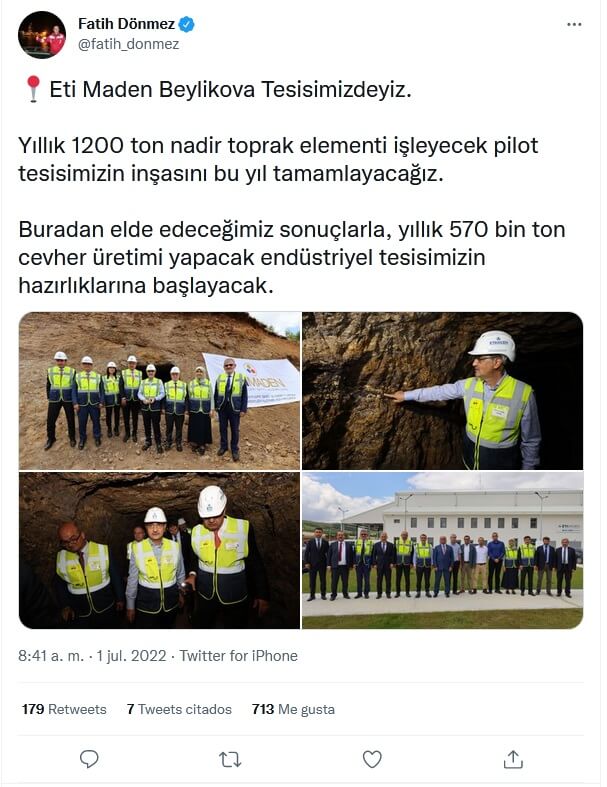
Task: Like this tweet
Action: tap(372, 759)
